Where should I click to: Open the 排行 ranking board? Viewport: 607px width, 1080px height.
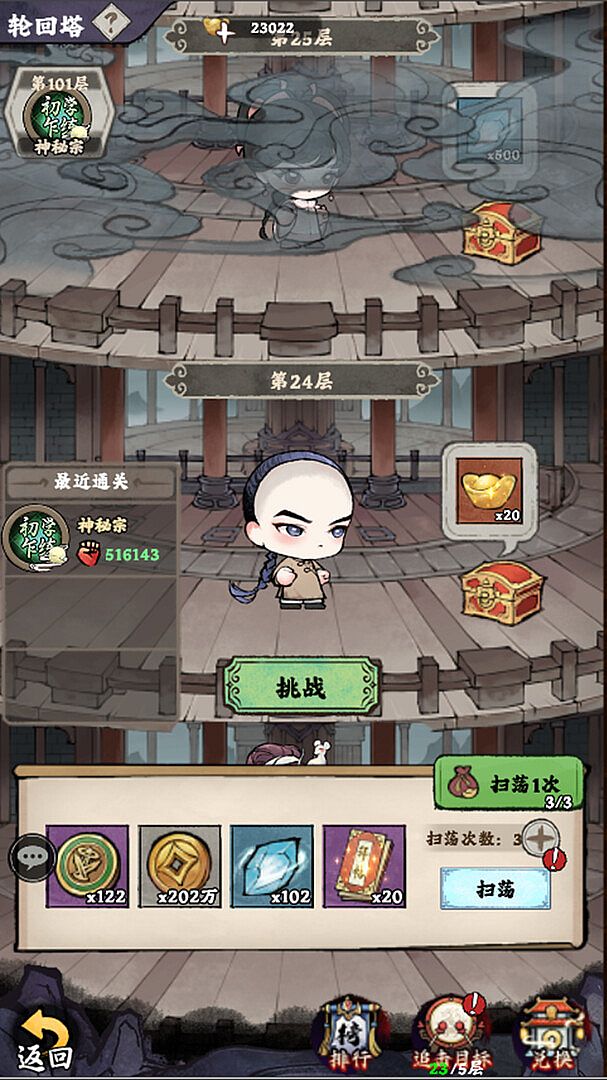pos(348,1035)
